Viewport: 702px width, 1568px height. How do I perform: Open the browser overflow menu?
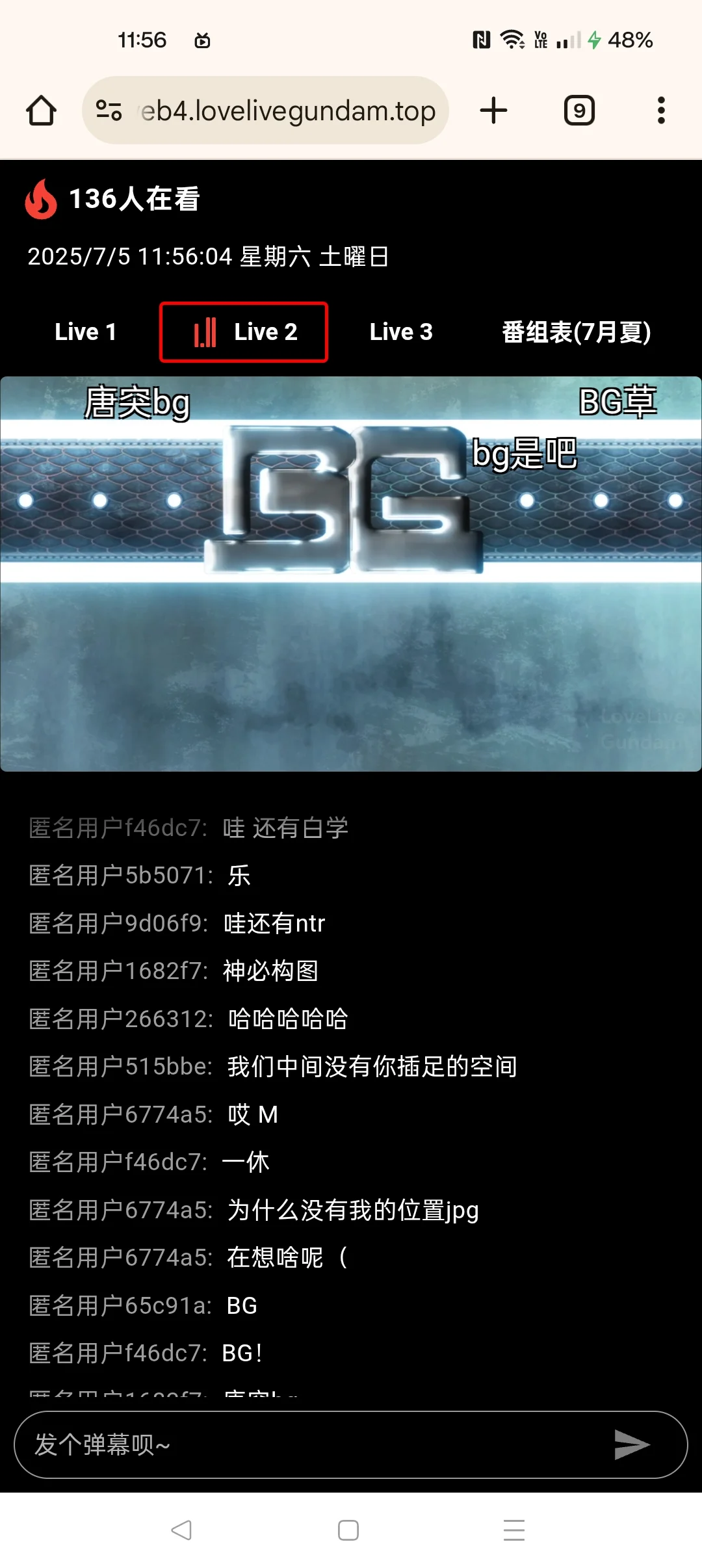661,111
